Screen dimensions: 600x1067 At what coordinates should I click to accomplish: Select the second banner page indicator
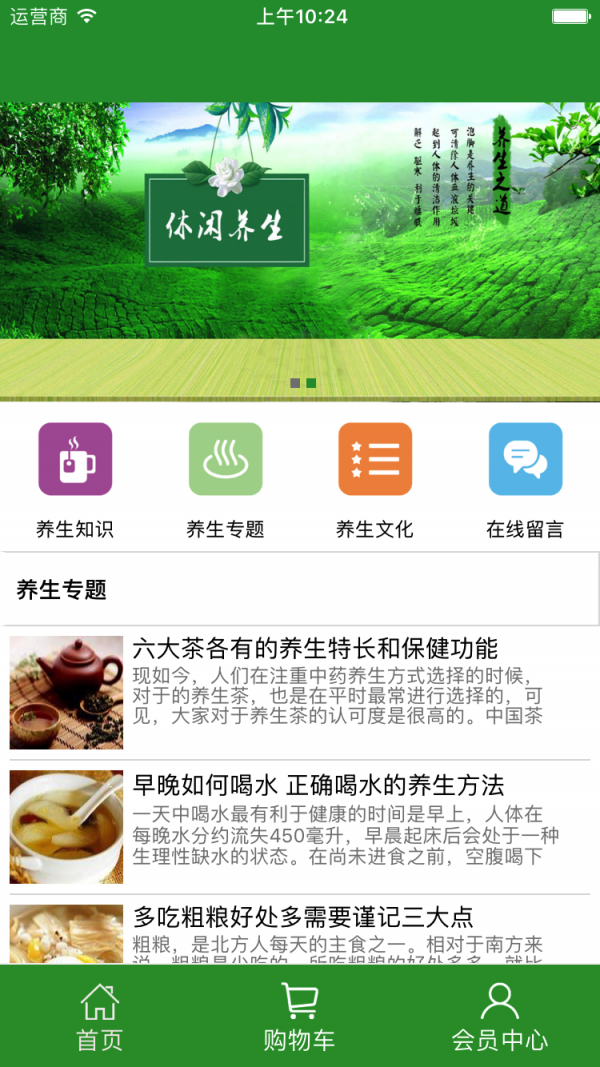(311, 383)
